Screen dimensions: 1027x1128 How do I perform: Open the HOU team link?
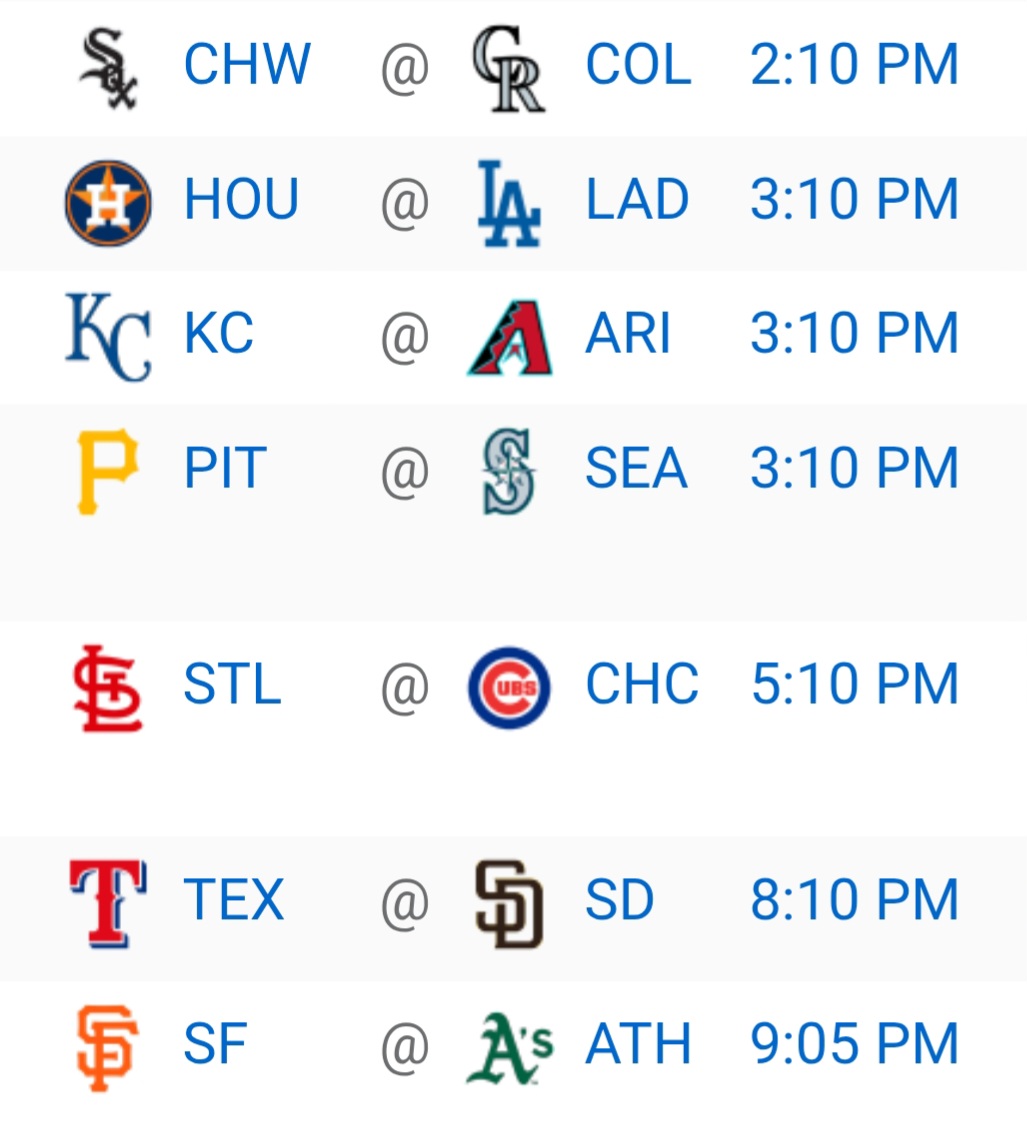(x=241, y=199)
